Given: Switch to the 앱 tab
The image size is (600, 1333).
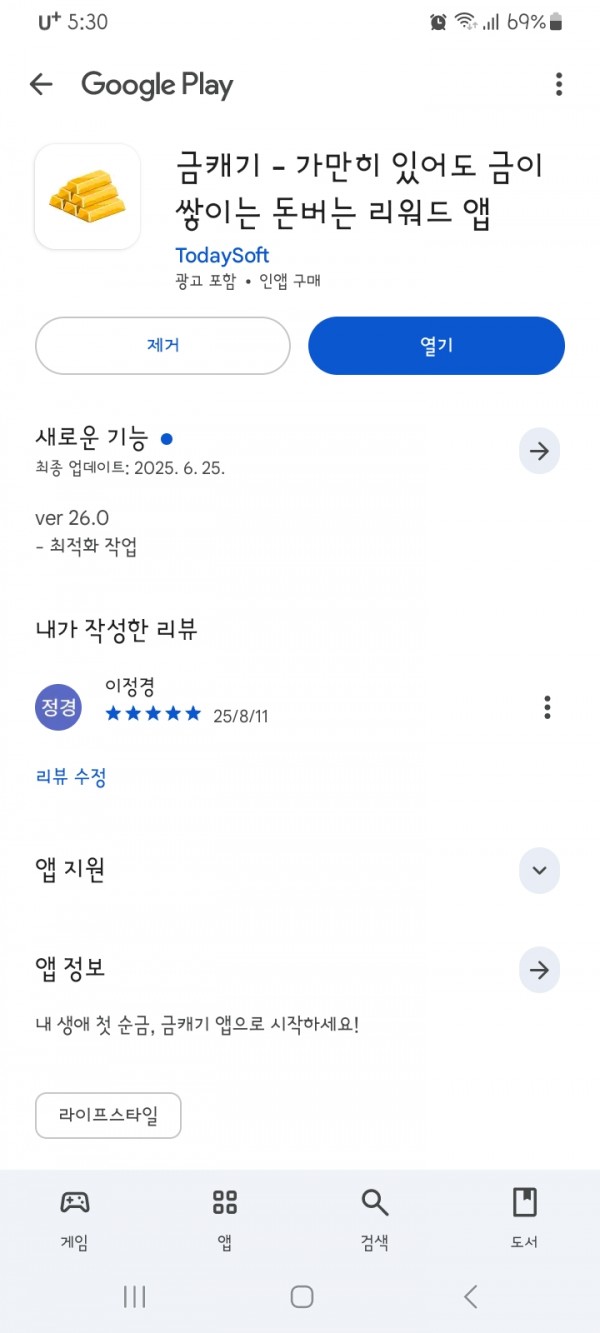Looking at the screenshot, I should click(225, 1219).
